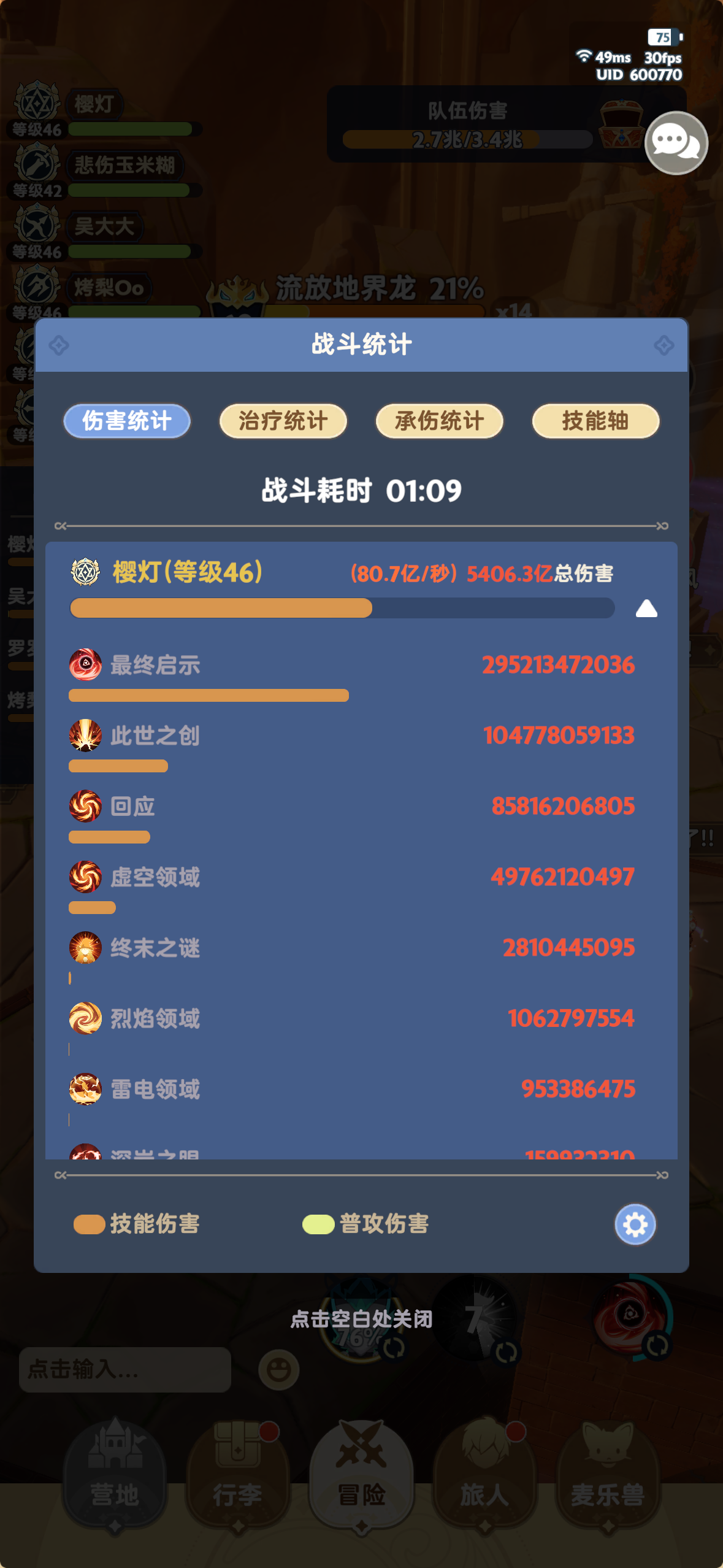Open the 回应 skill details icon
Image resolution: width=723 pixels, height=1568 pixels.
coord(86,806)
